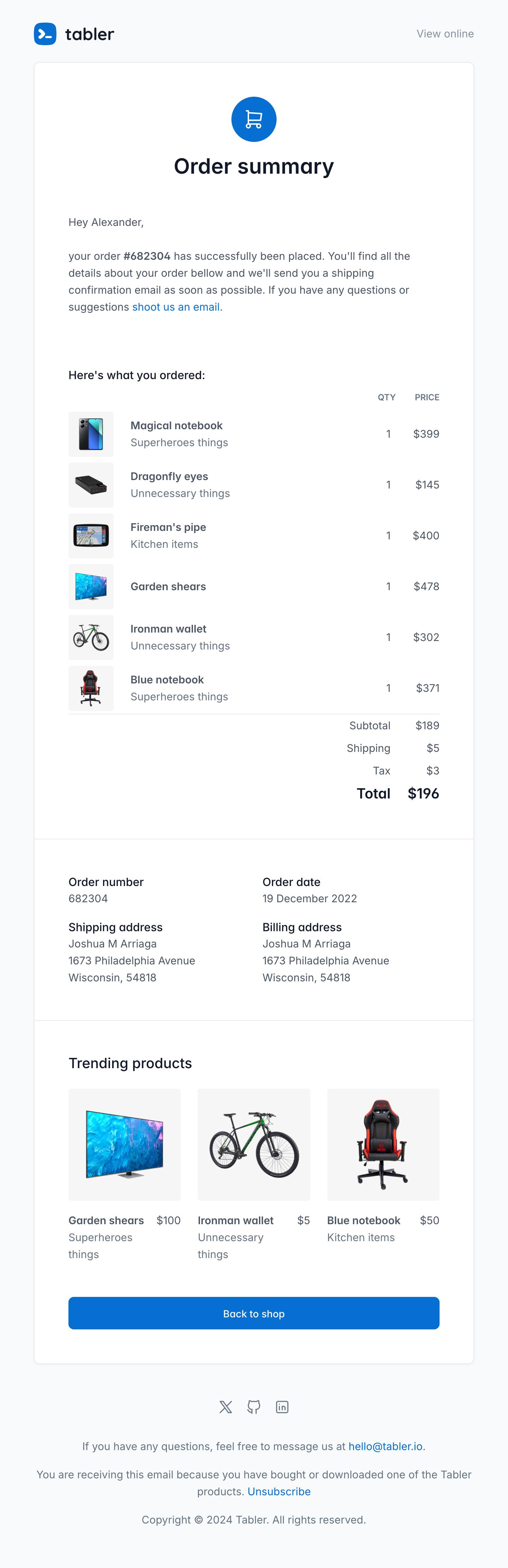Viewport: 508px width, 1568px height.
Task: Tap the 'shoot us an email' link
Action: pyautogui.click(x=176, y=307)
